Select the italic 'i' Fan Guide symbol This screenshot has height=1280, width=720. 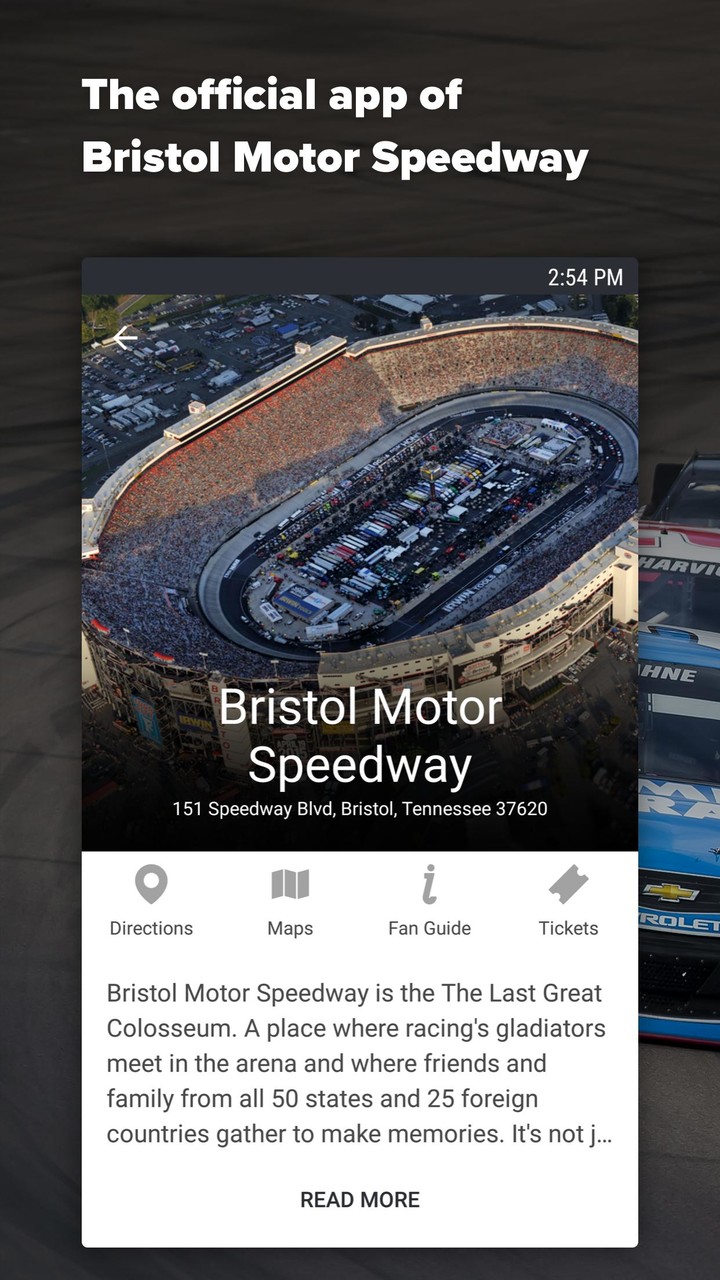coord(428,884)
